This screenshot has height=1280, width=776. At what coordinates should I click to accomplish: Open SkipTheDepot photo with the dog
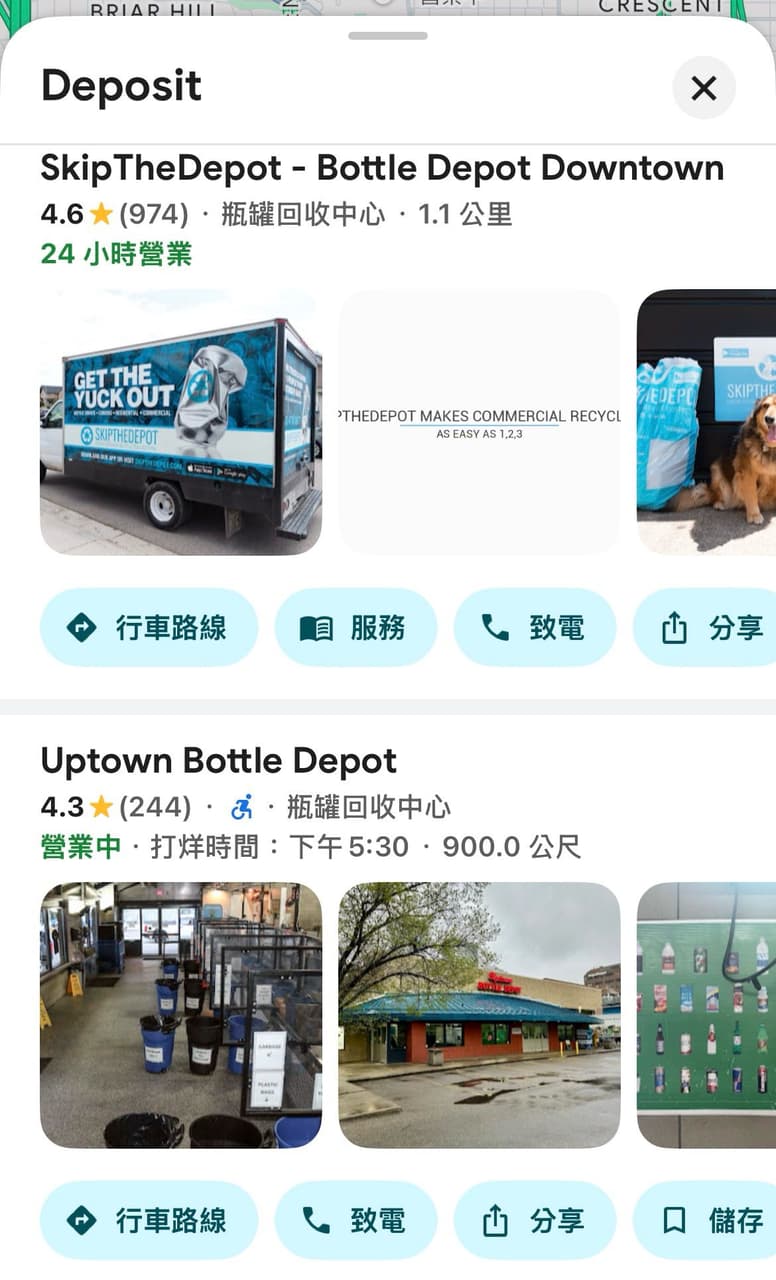[x=706, y=422]
